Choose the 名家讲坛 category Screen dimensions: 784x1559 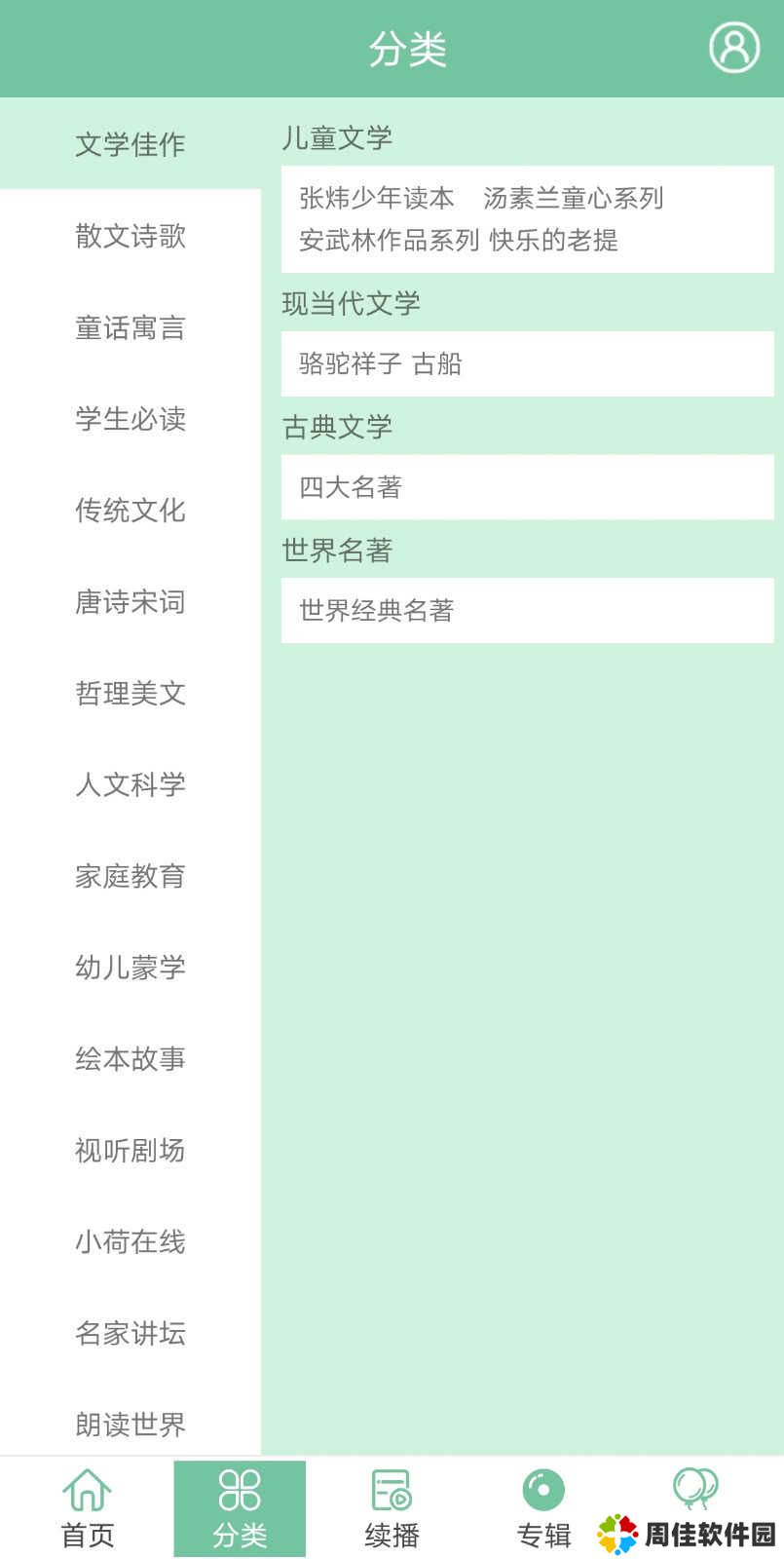pos(131,1333)
